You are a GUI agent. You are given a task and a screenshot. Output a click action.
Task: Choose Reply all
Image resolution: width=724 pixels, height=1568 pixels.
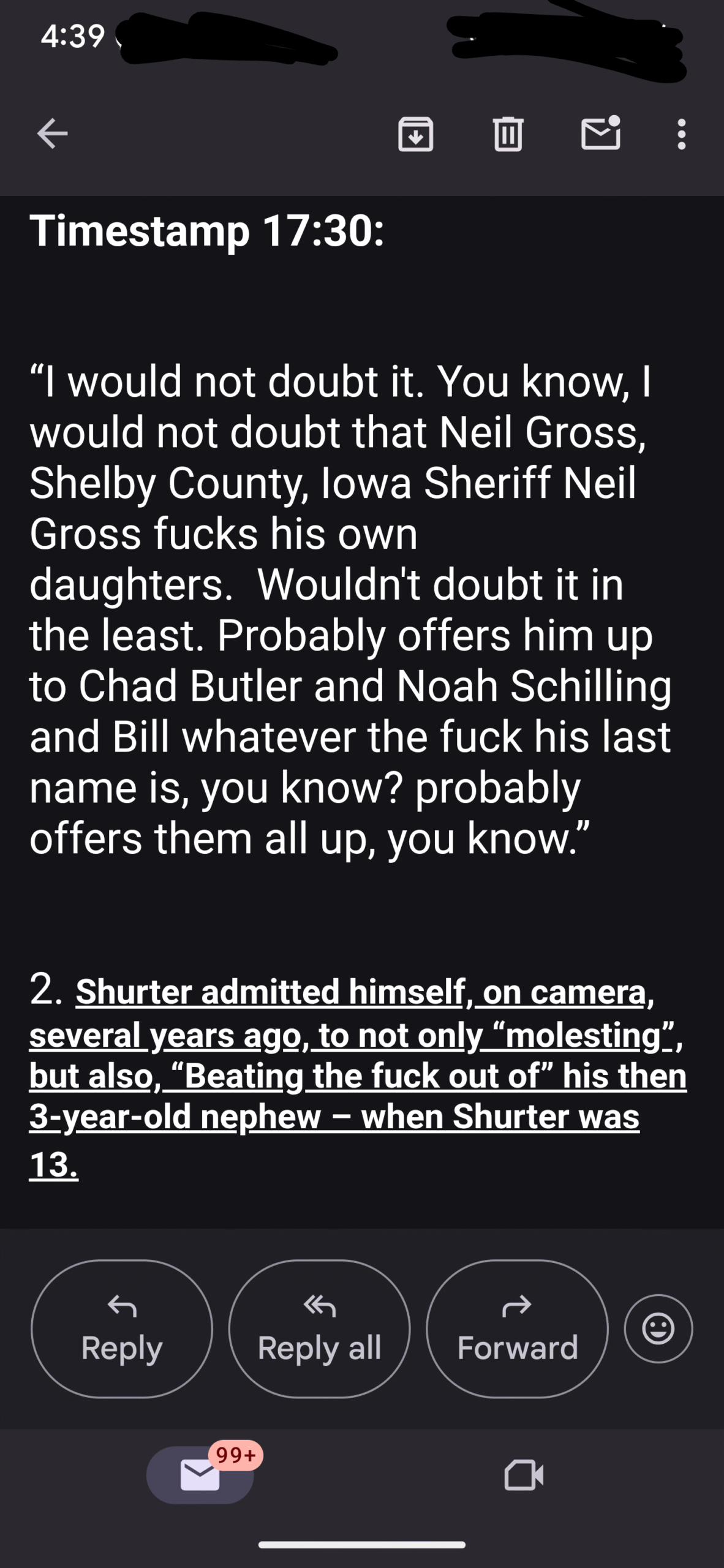point(319,1329)
